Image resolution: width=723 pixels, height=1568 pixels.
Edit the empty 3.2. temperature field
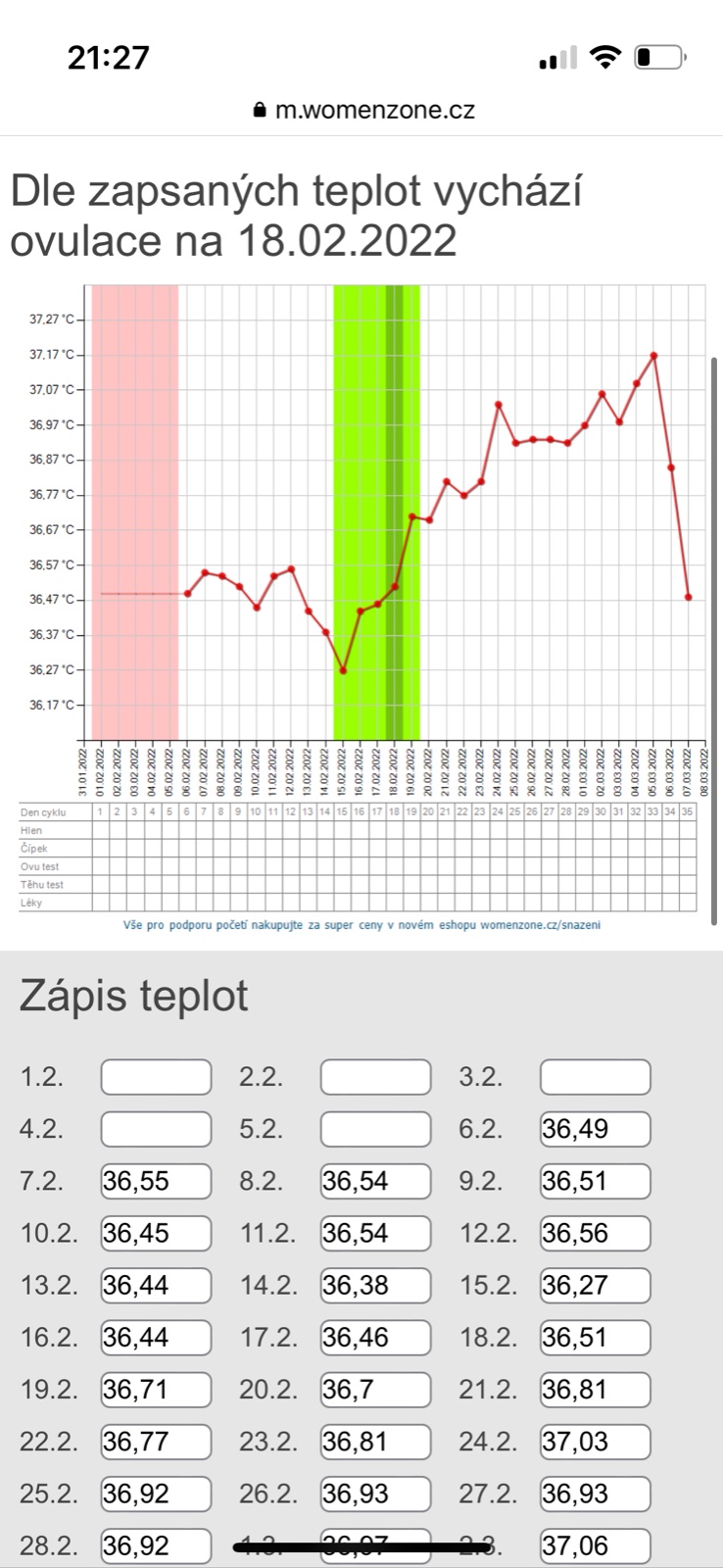coord(595,1077)
